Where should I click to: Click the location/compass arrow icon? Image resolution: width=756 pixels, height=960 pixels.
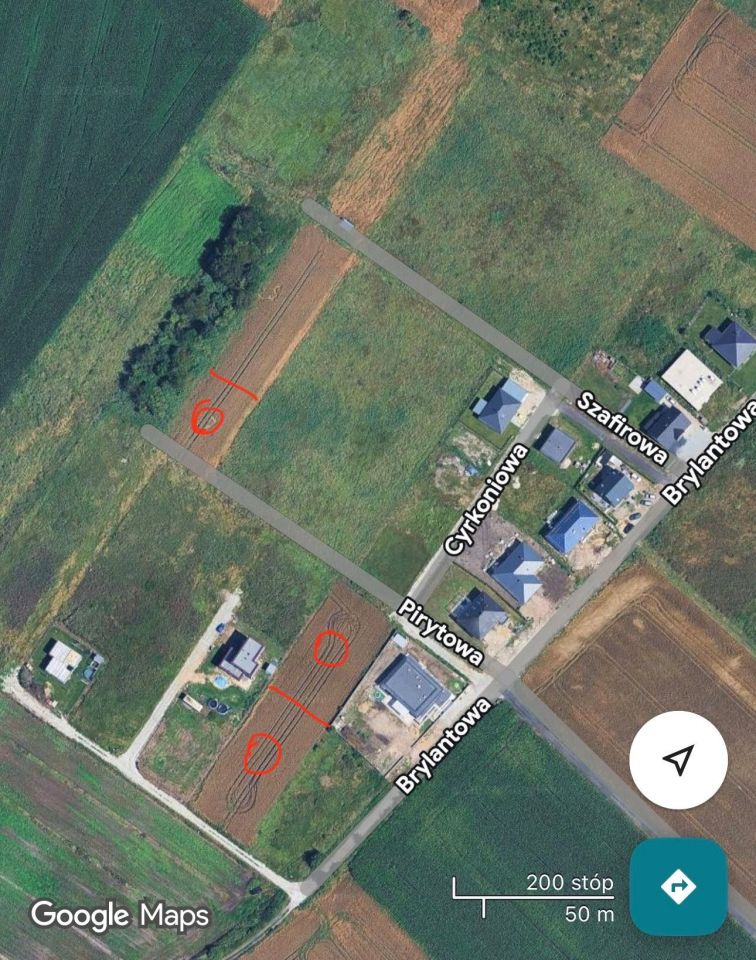679,760
